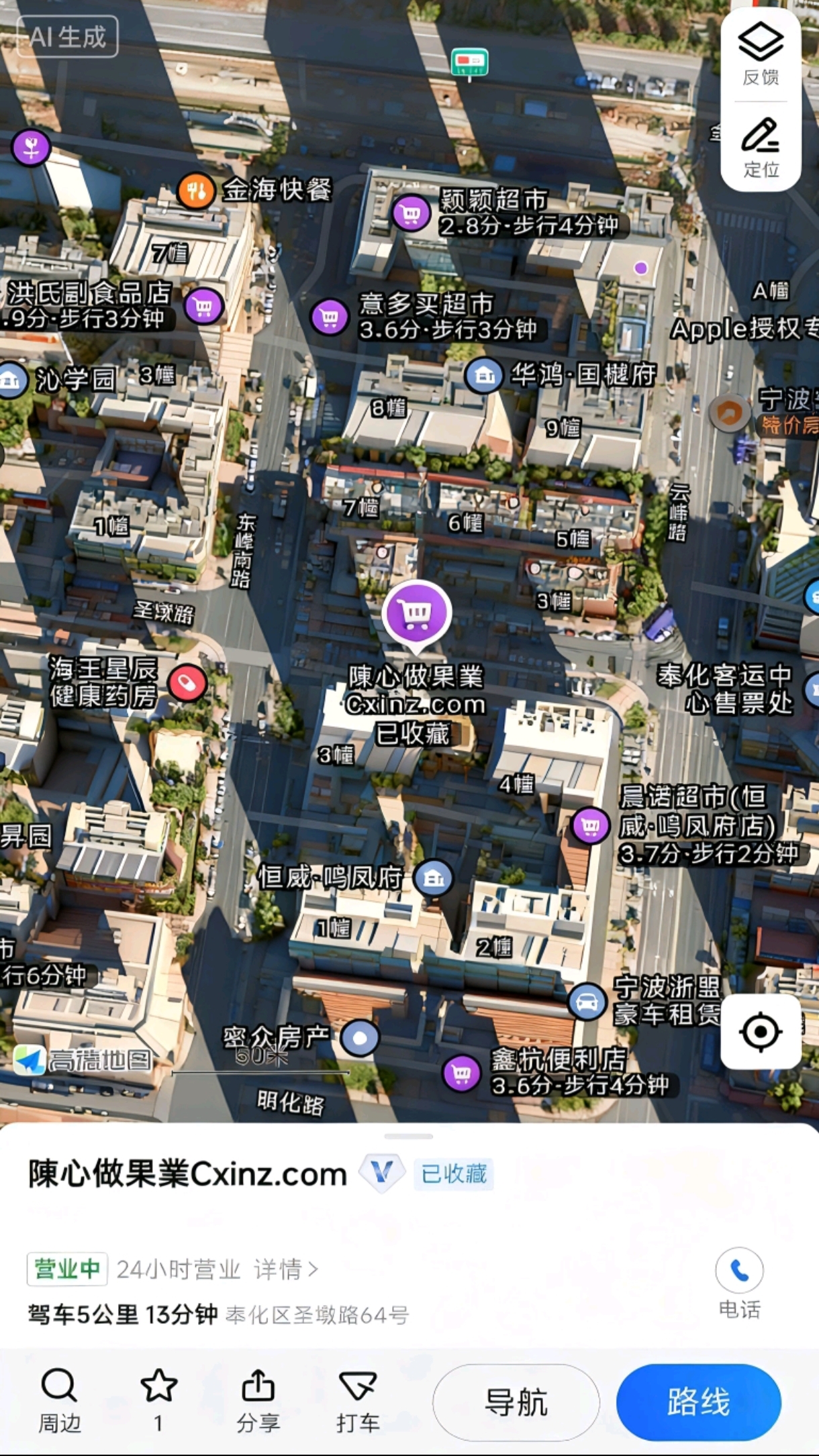Share this place via 分享

coord(258,1400)
